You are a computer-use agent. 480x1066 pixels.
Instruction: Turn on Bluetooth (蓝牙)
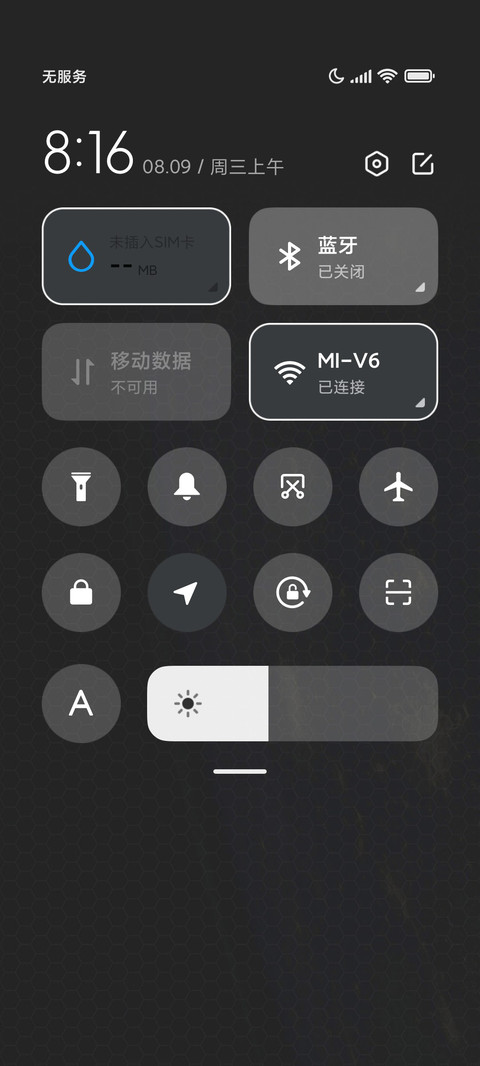343,256
